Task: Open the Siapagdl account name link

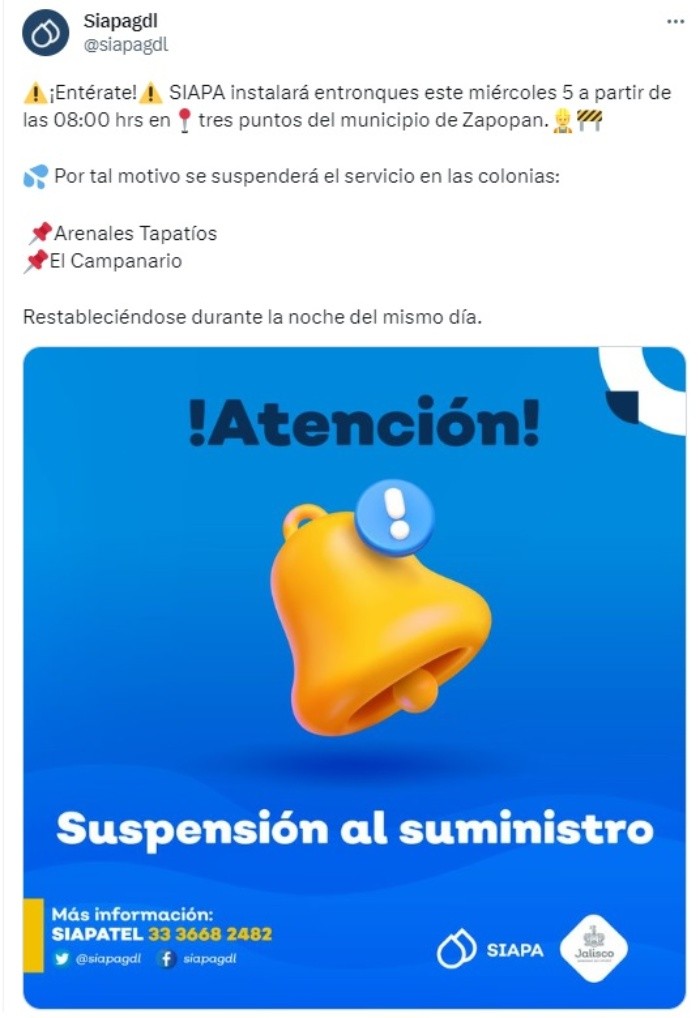Action: click(x=120, y=21)
